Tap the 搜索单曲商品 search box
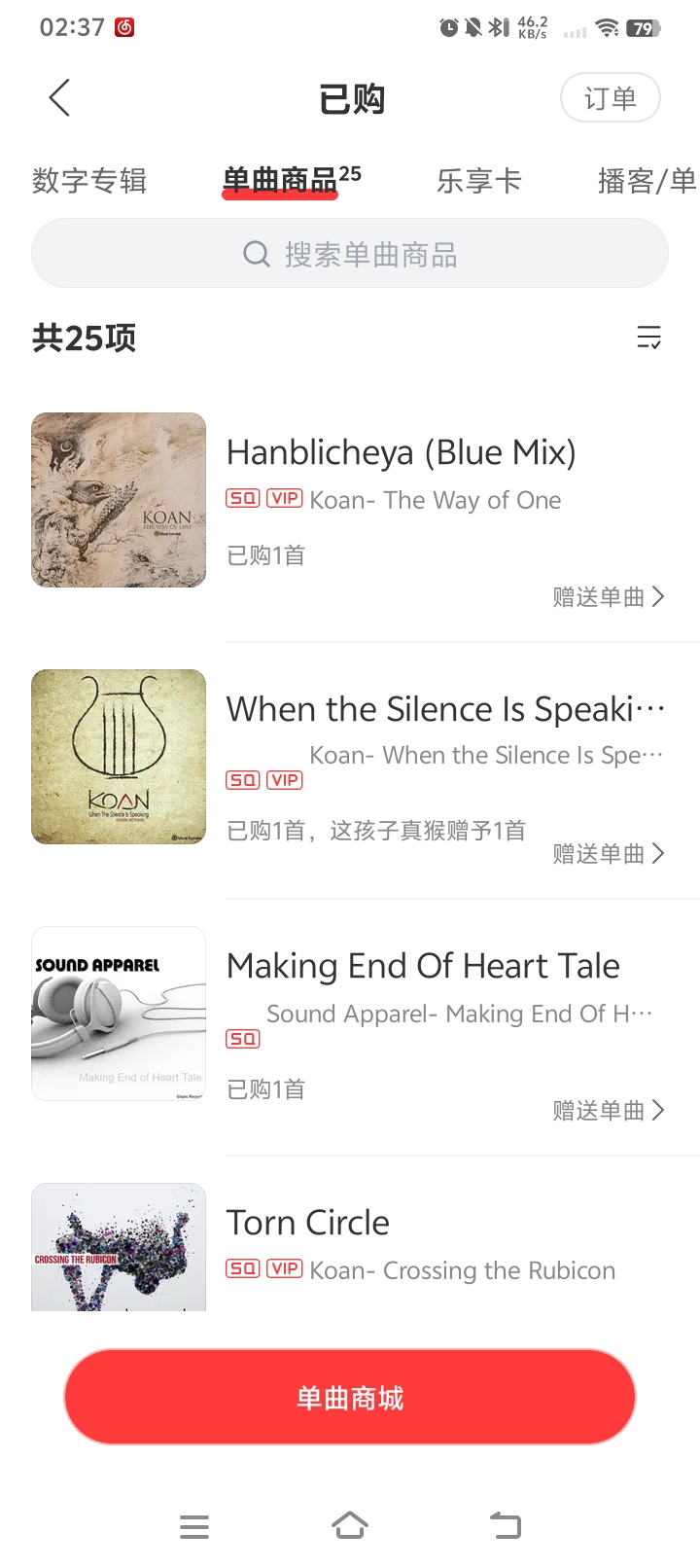The width and height of the screenshot is (700, 1568). (350, 254)
